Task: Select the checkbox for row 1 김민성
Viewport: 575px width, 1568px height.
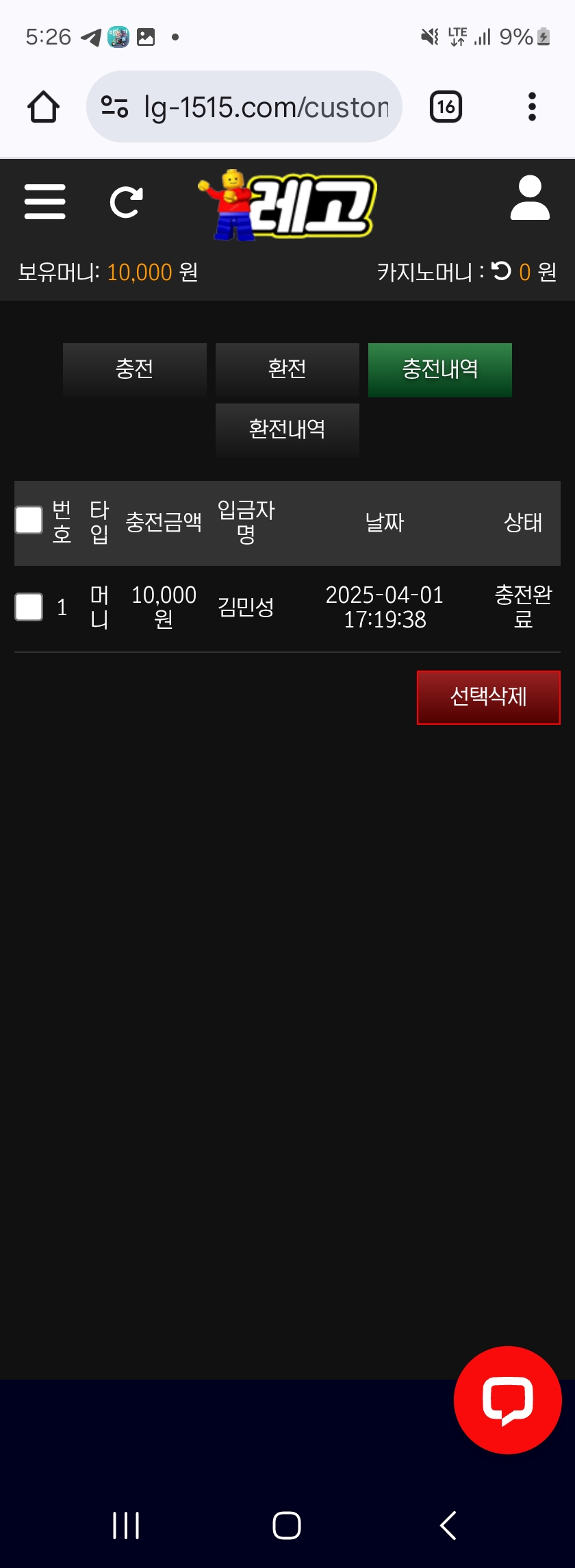Action: [x=29, y=607]
